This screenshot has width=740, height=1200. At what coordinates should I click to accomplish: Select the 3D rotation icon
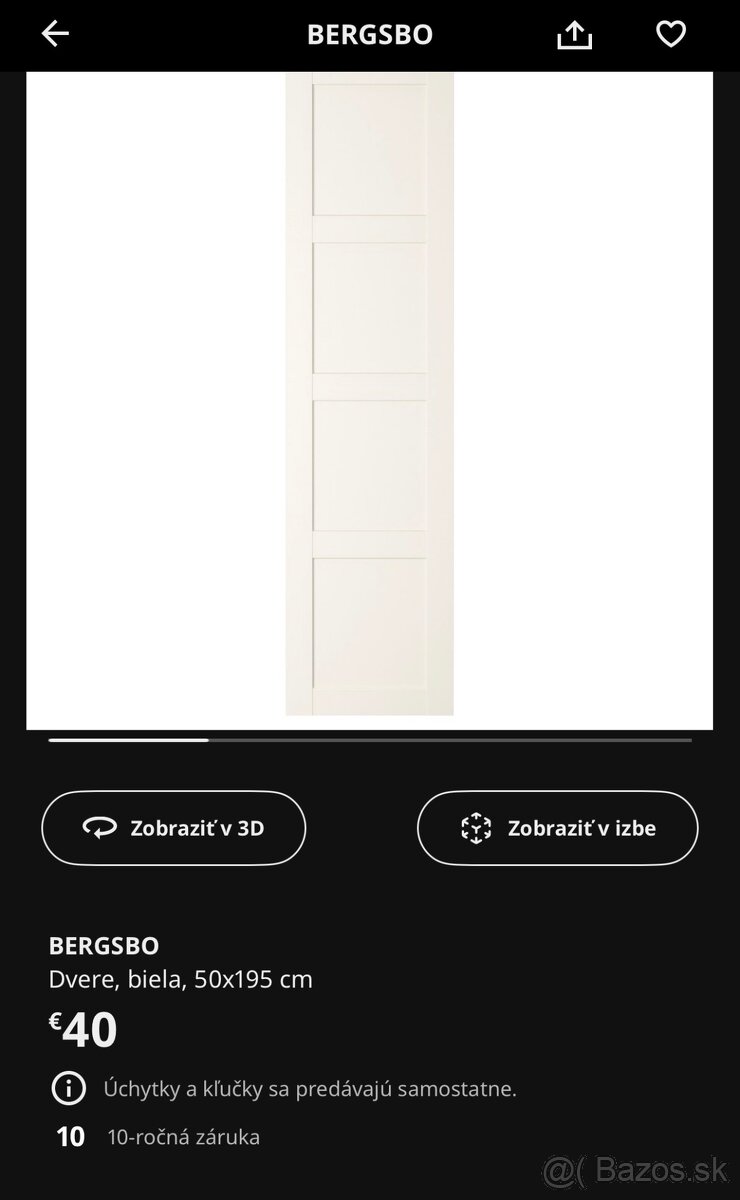100,828
